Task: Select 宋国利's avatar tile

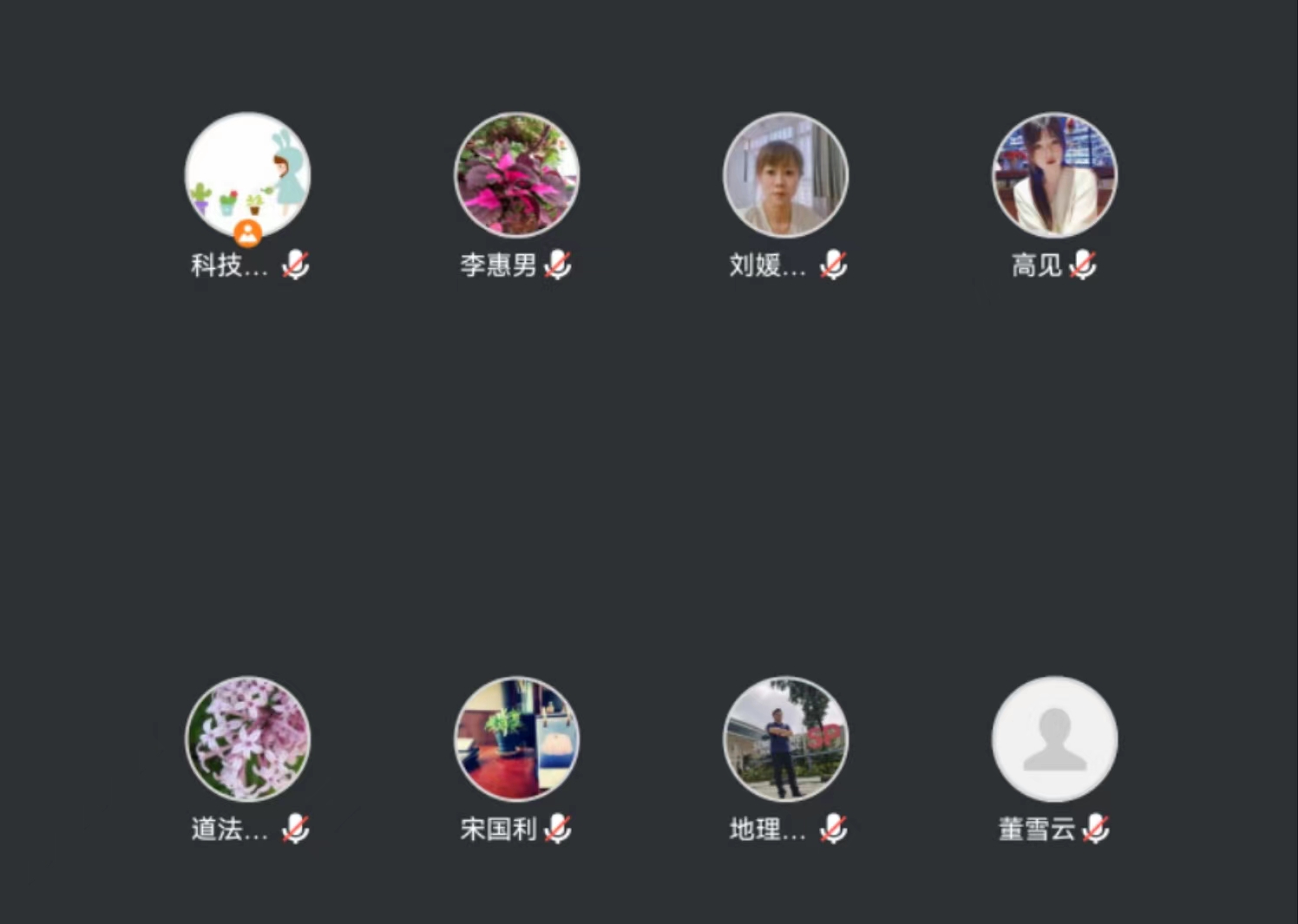Action: 517,738
